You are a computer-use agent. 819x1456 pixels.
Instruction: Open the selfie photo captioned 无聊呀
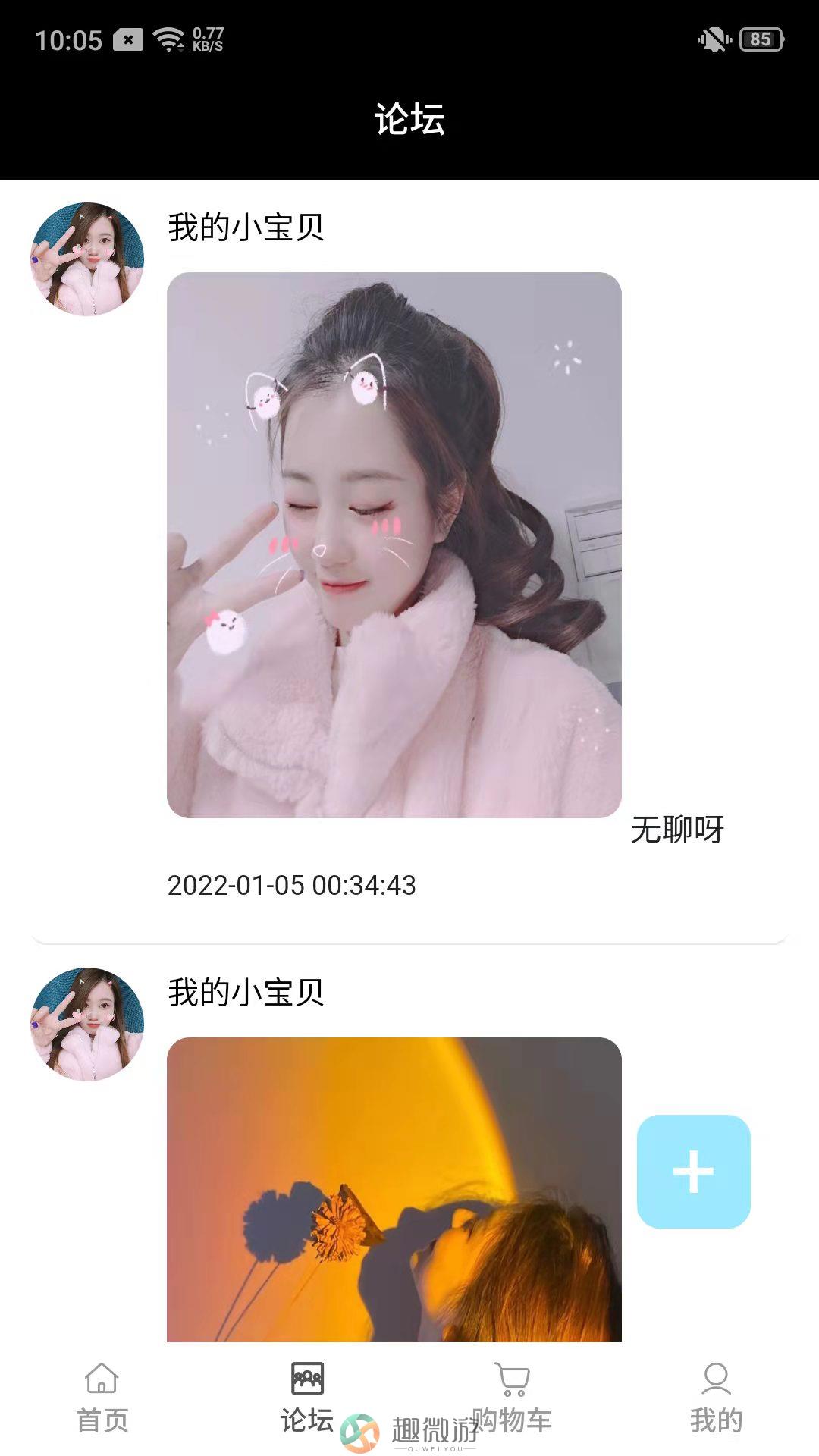[394, 544]
